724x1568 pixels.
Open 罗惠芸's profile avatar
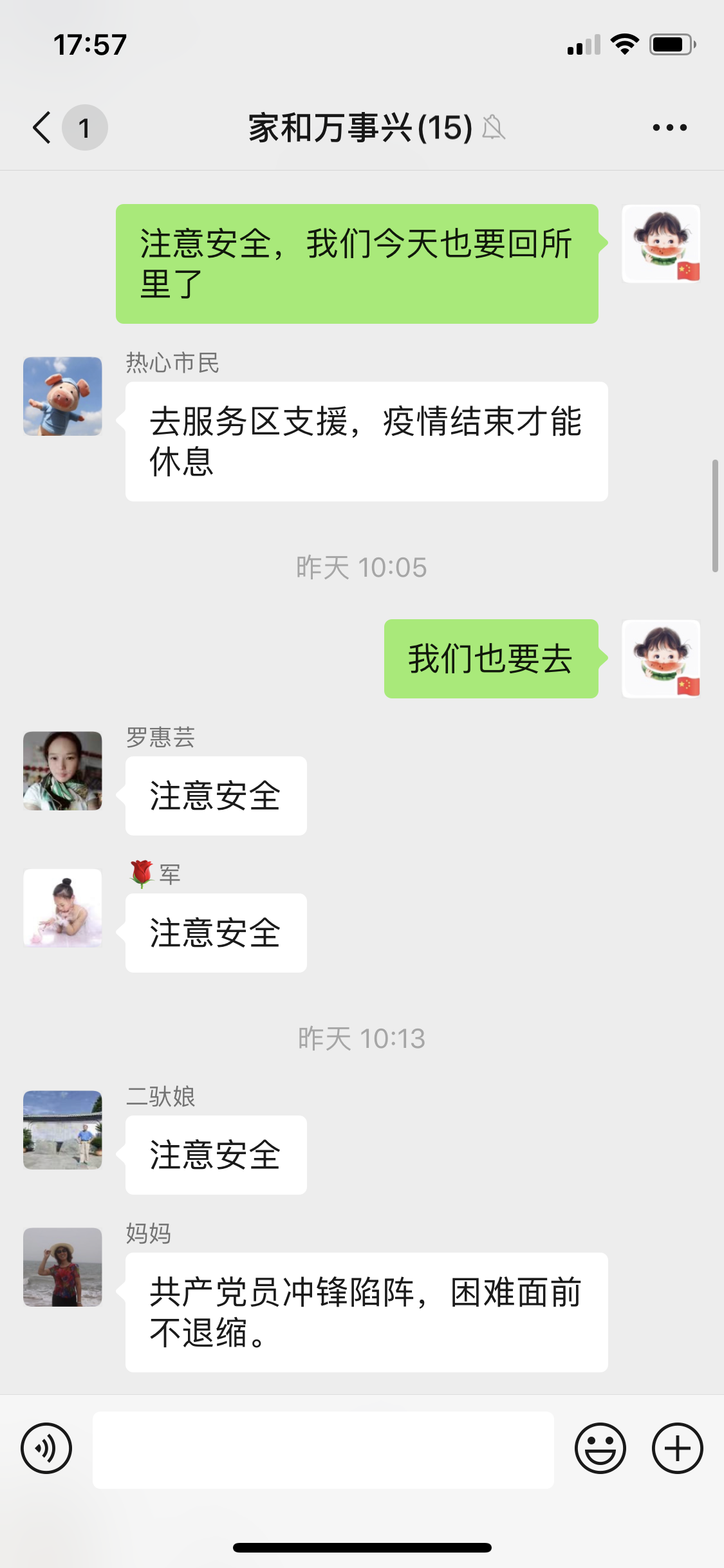tap(62, 770)
